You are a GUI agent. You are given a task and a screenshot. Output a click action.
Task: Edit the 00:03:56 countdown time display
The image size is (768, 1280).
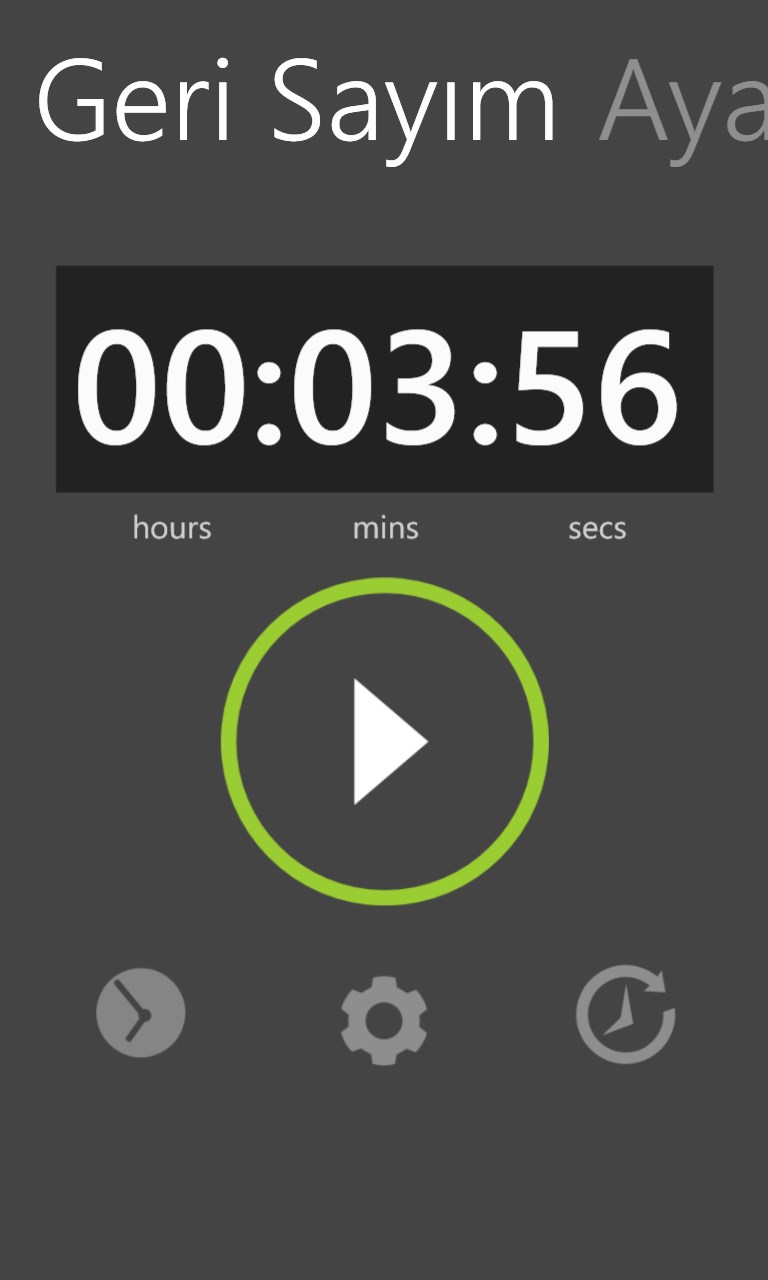tap(384, 379)
